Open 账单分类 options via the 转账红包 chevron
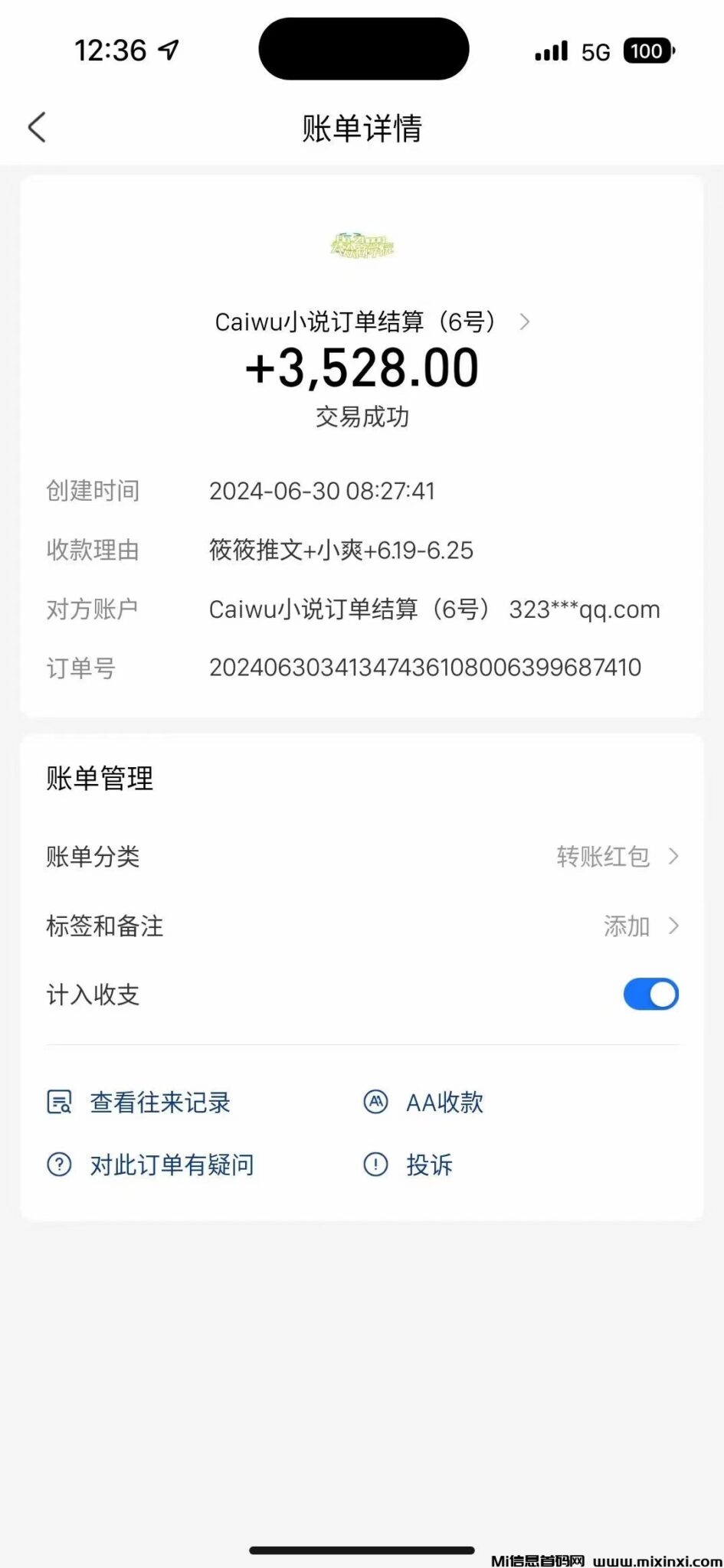 [x=673, y=857]
